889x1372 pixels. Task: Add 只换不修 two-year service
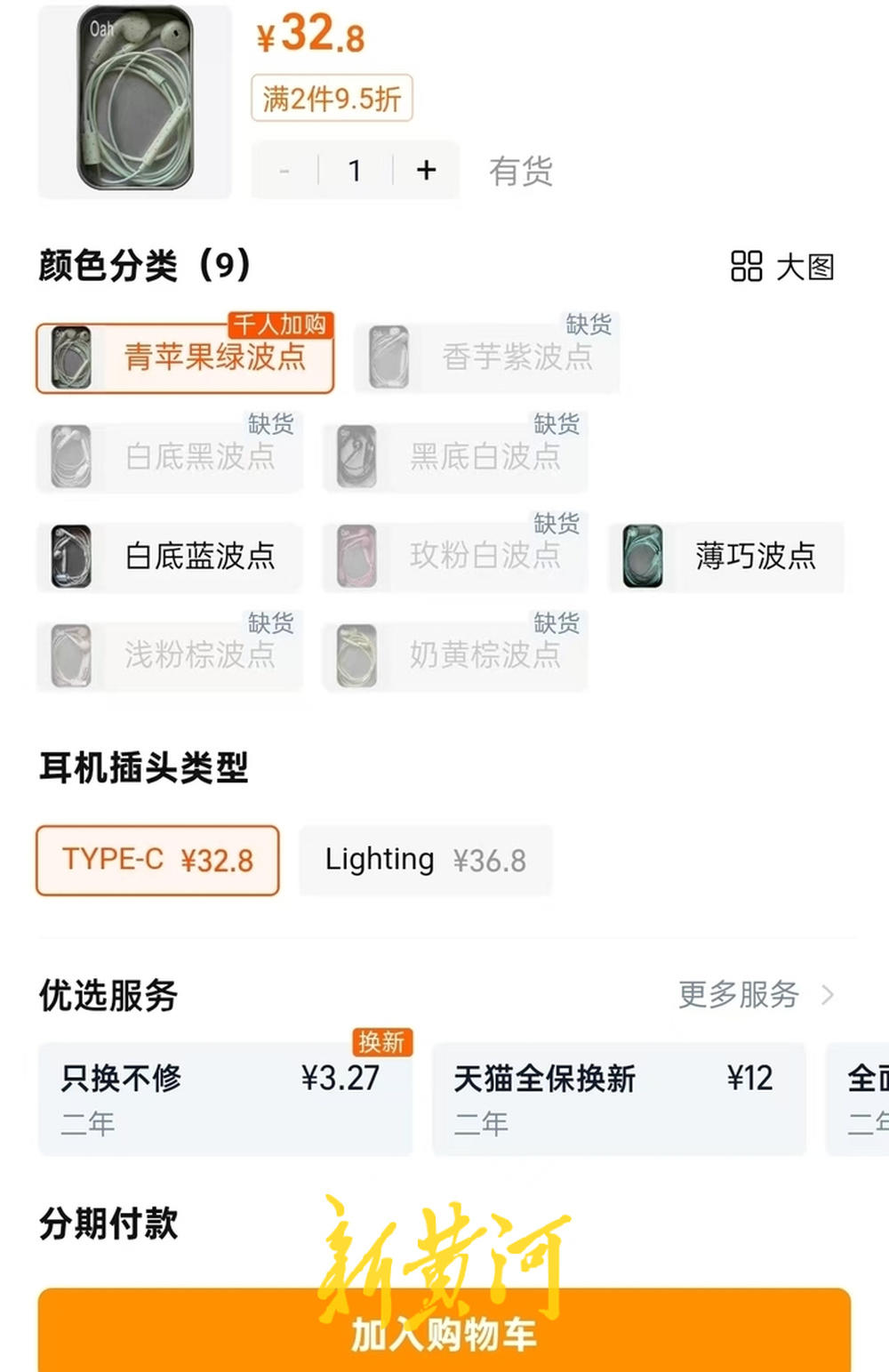pos(224,1099)
